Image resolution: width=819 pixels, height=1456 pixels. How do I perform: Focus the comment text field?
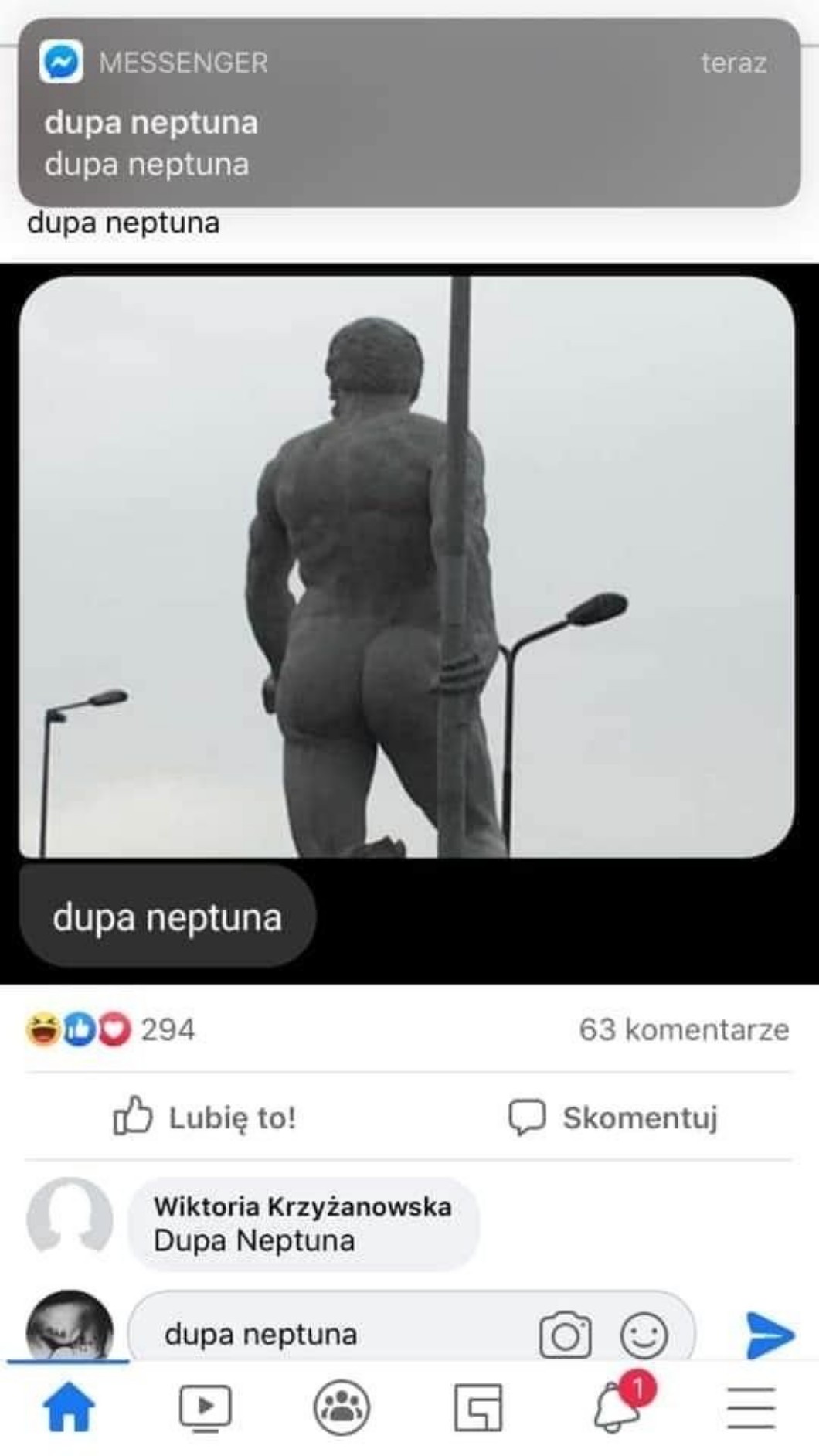(332, 1335)
